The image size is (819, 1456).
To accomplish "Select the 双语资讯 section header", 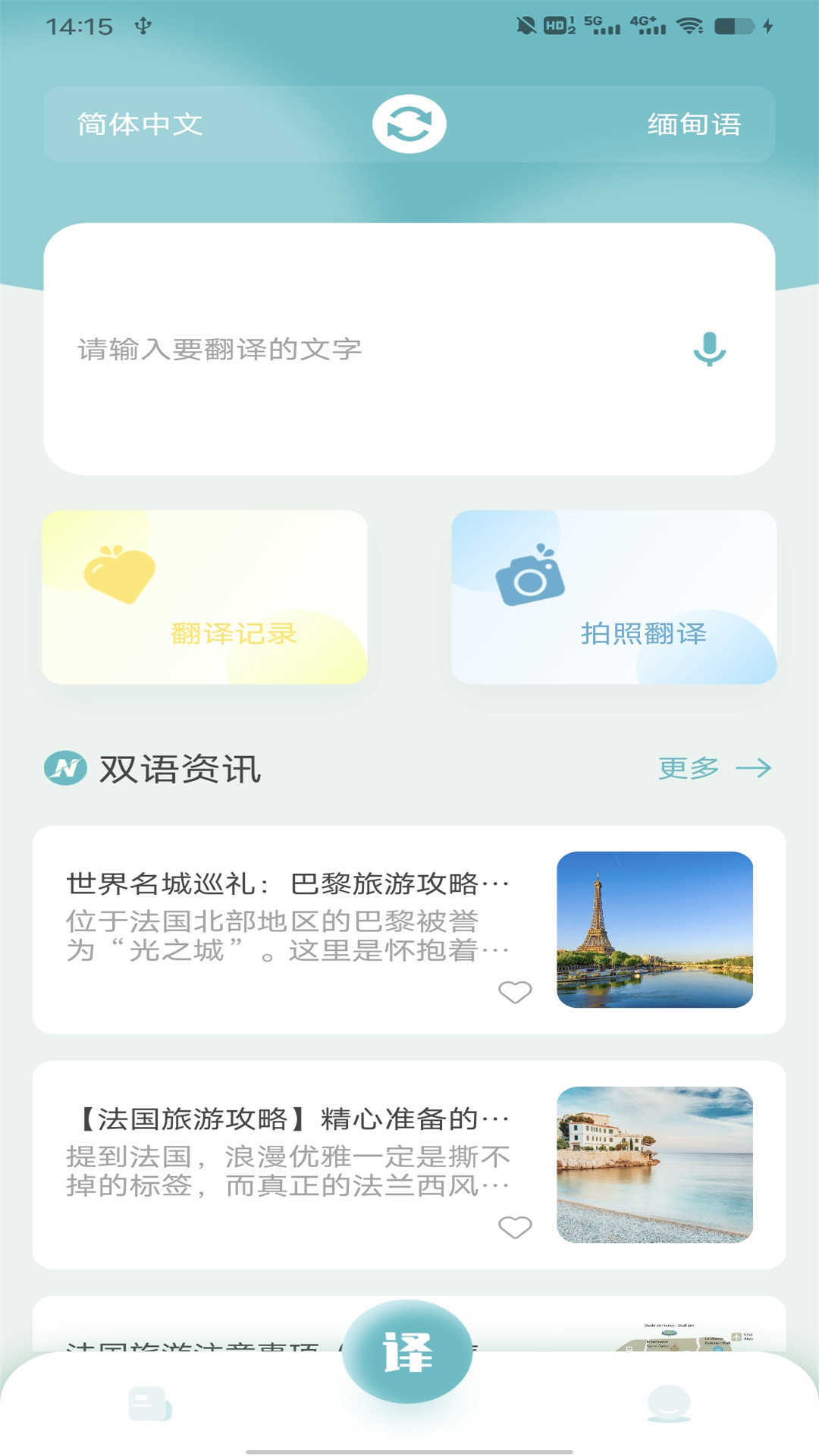I will tap(178, 768).
